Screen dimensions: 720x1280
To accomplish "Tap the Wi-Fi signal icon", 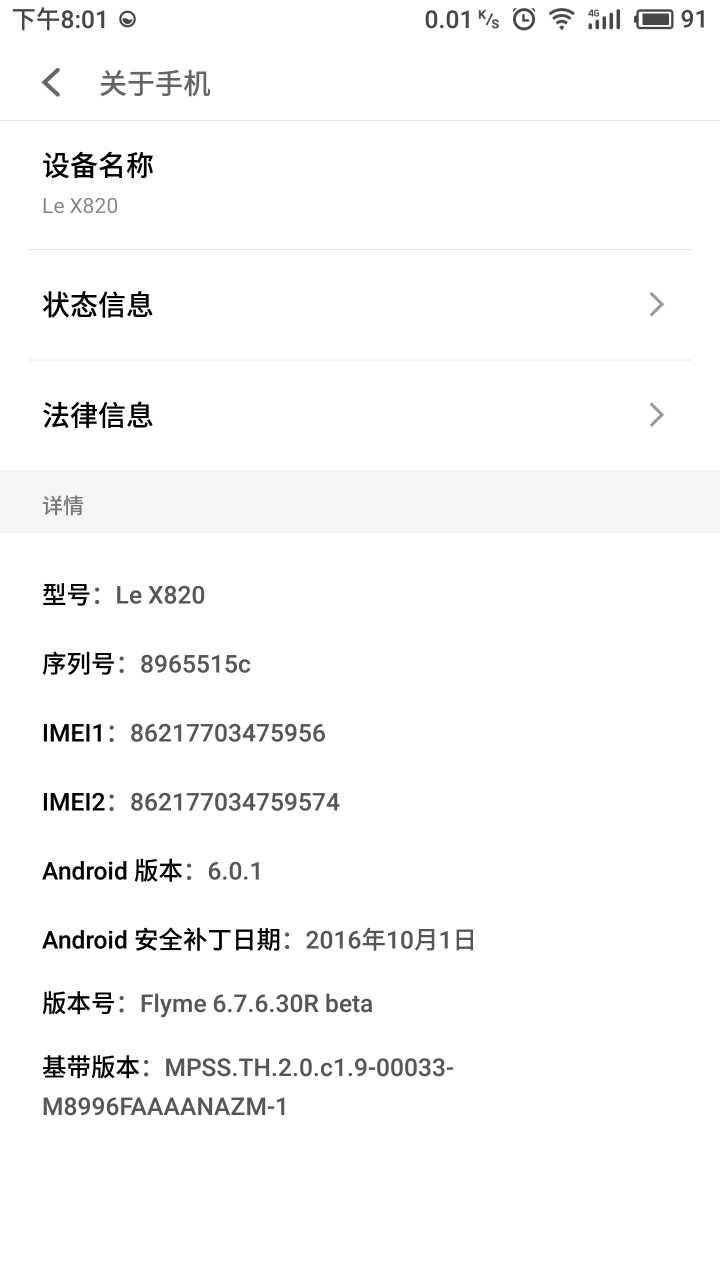I will 563,18.
